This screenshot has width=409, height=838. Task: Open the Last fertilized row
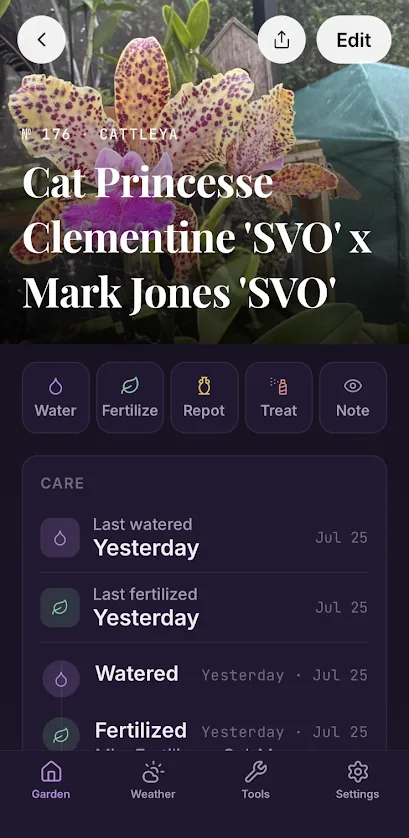(204, 608)
